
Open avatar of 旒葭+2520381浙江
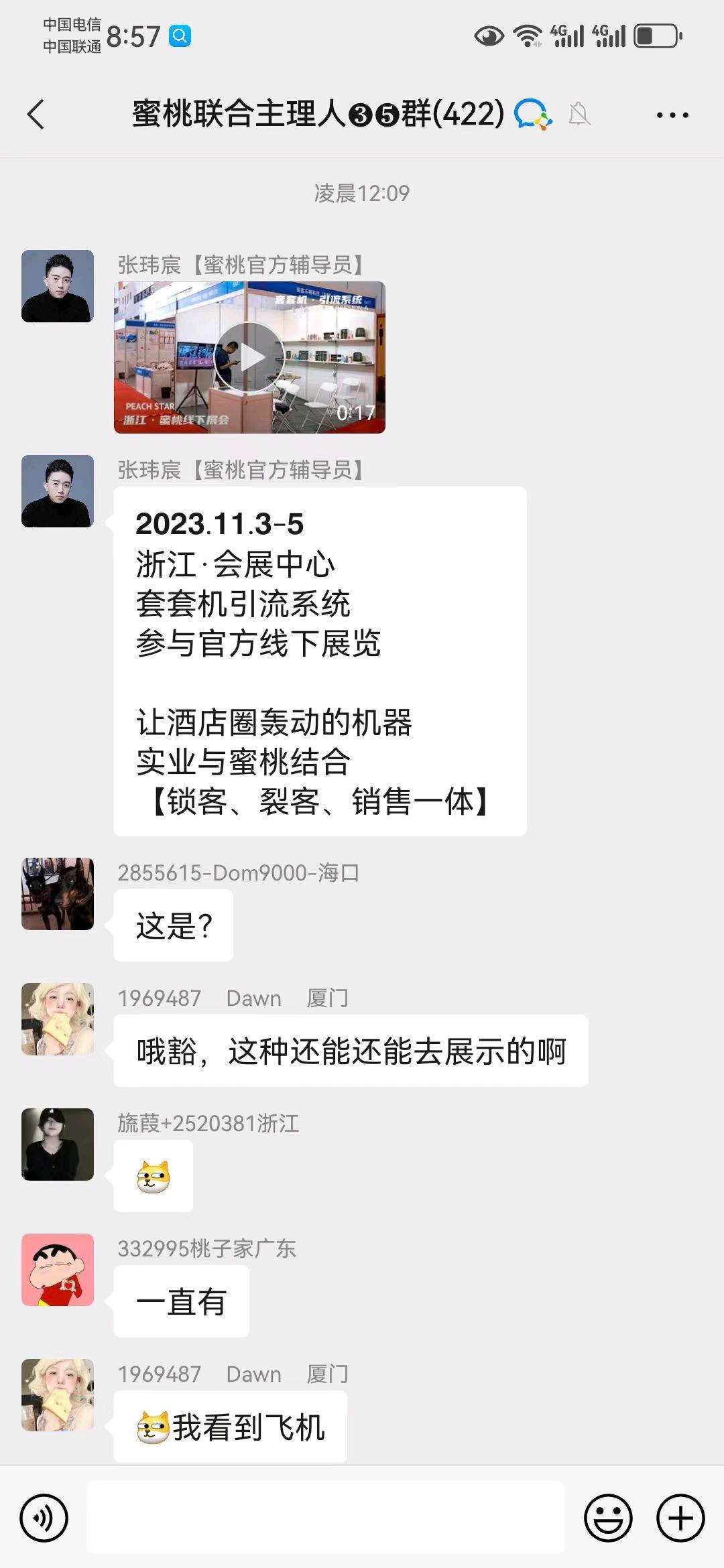pyautogui.click(x=58, y=1144)
